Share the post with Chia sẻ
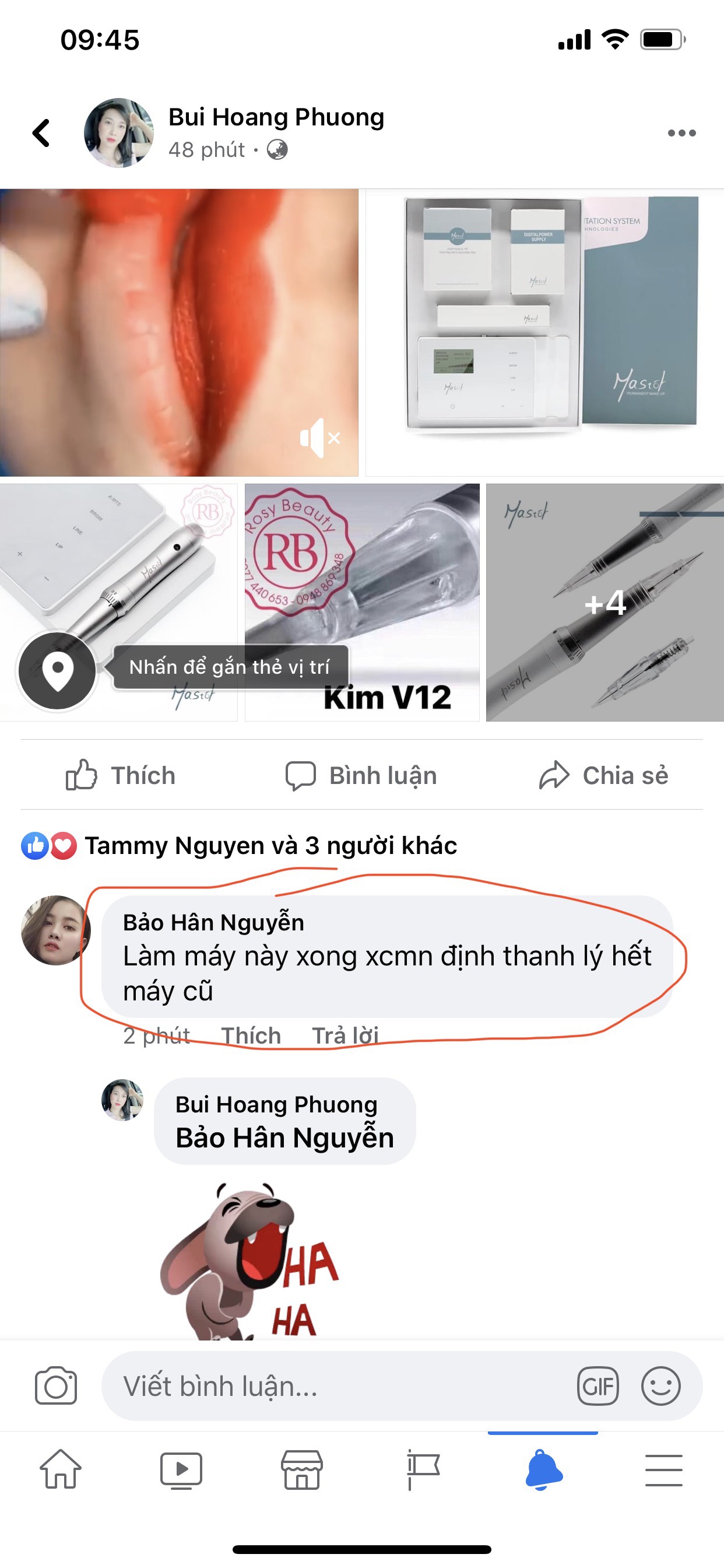Screen dimensions: 724x1568 click(603, 775)
